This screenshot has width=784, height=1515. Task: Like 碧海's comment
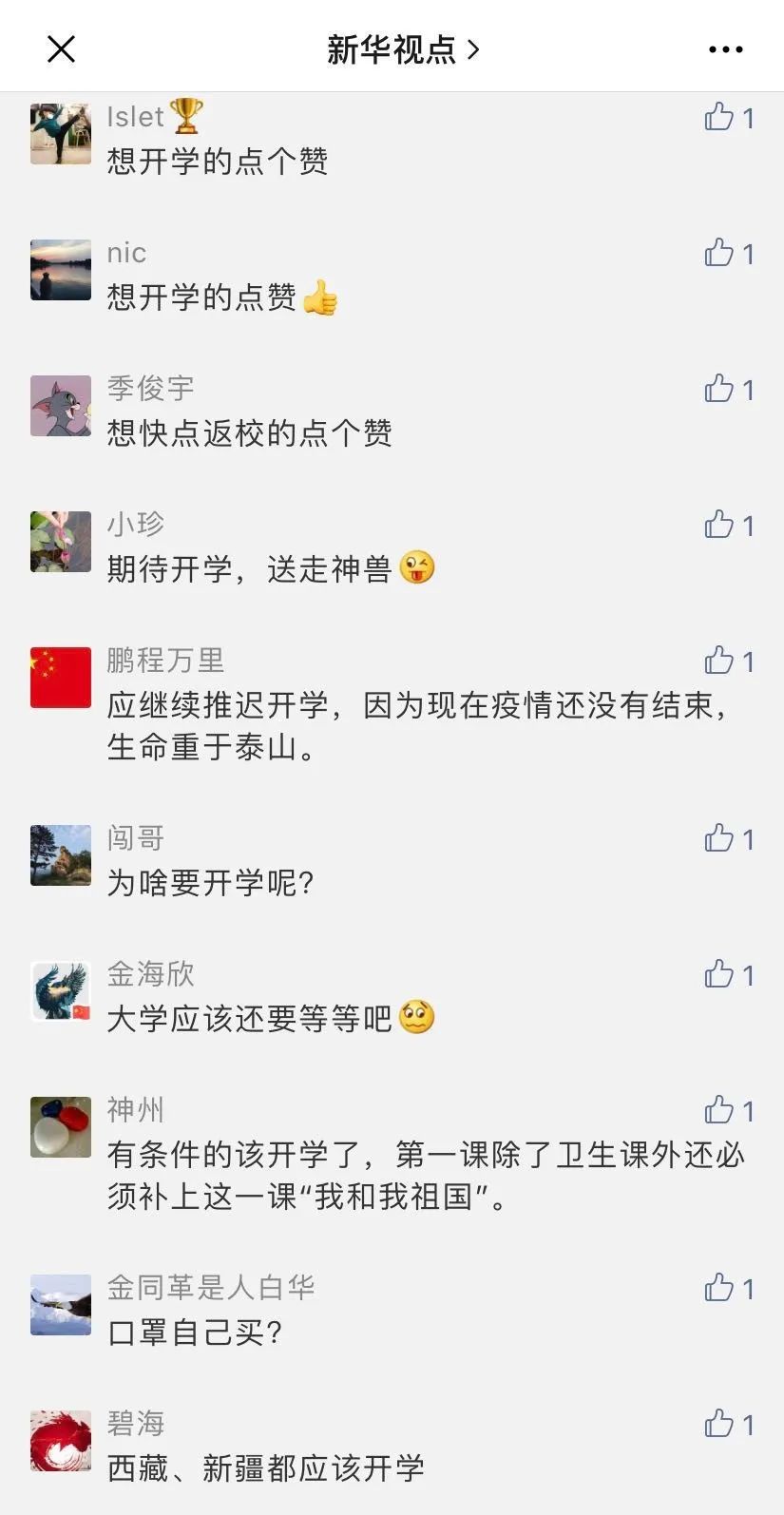click(719, 1424)
